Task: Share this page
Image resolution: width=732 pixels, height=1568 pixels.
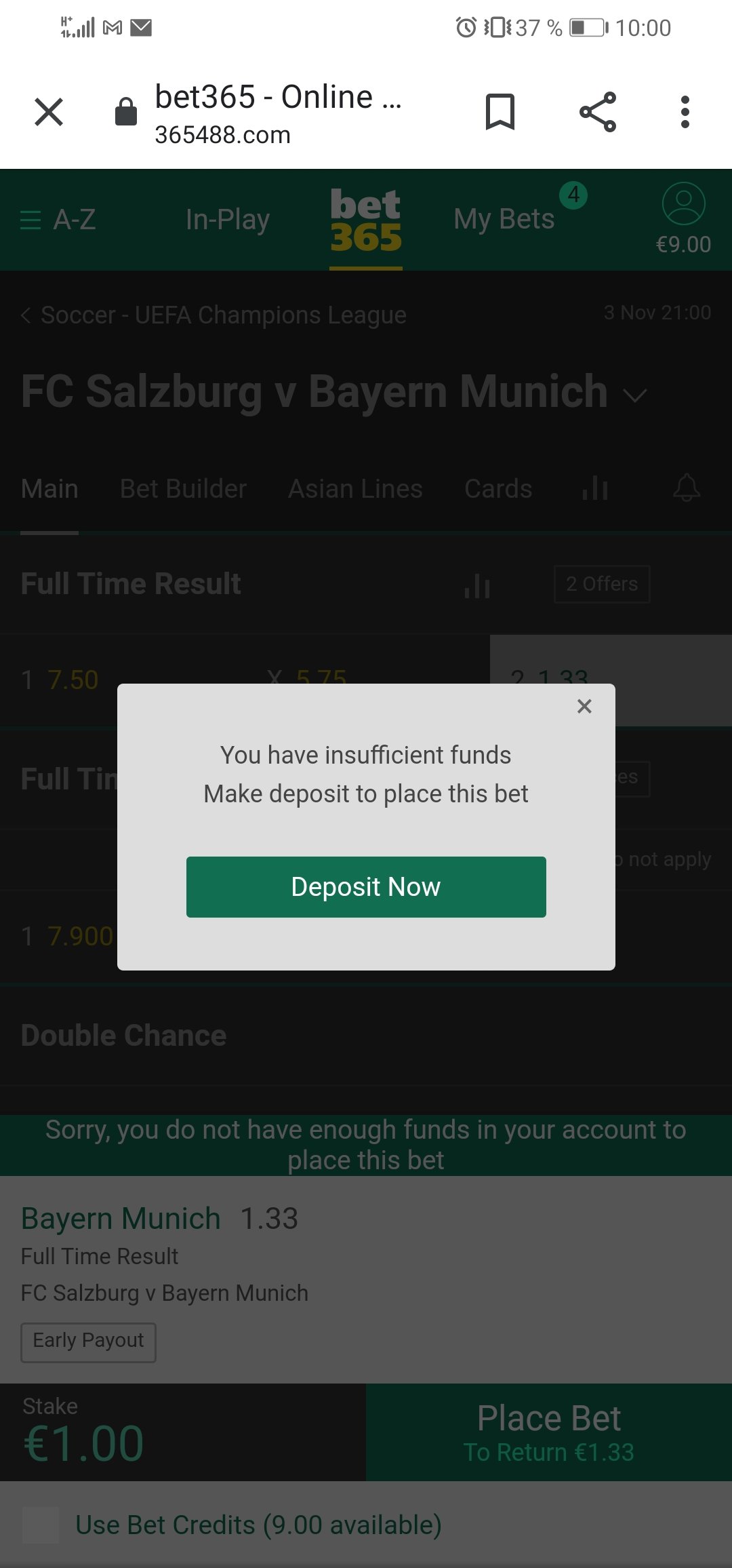Action: point(598,112)
